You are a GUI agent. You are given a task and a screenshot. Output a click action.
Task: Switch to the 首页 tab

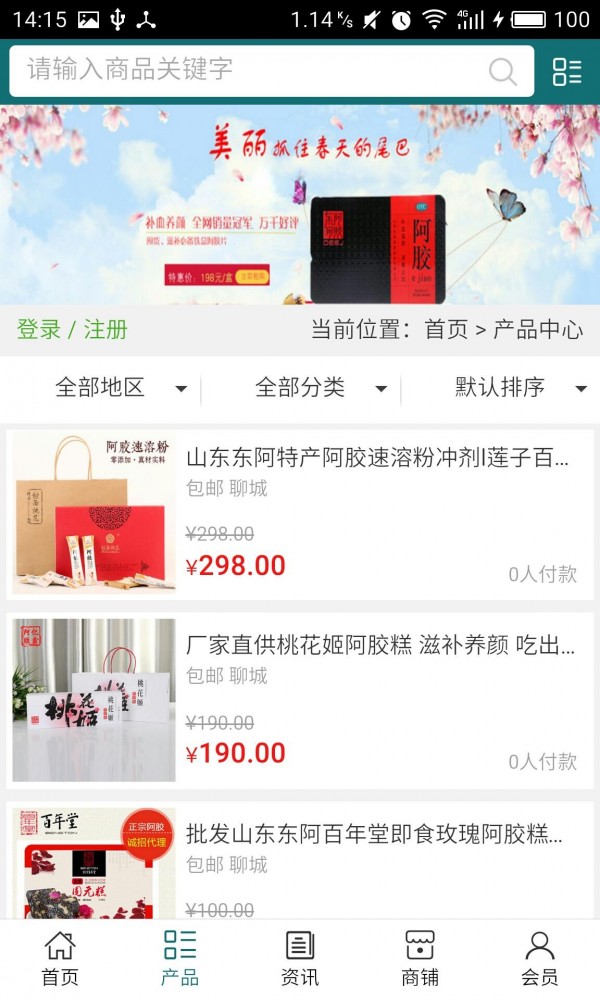coord(60,958)
